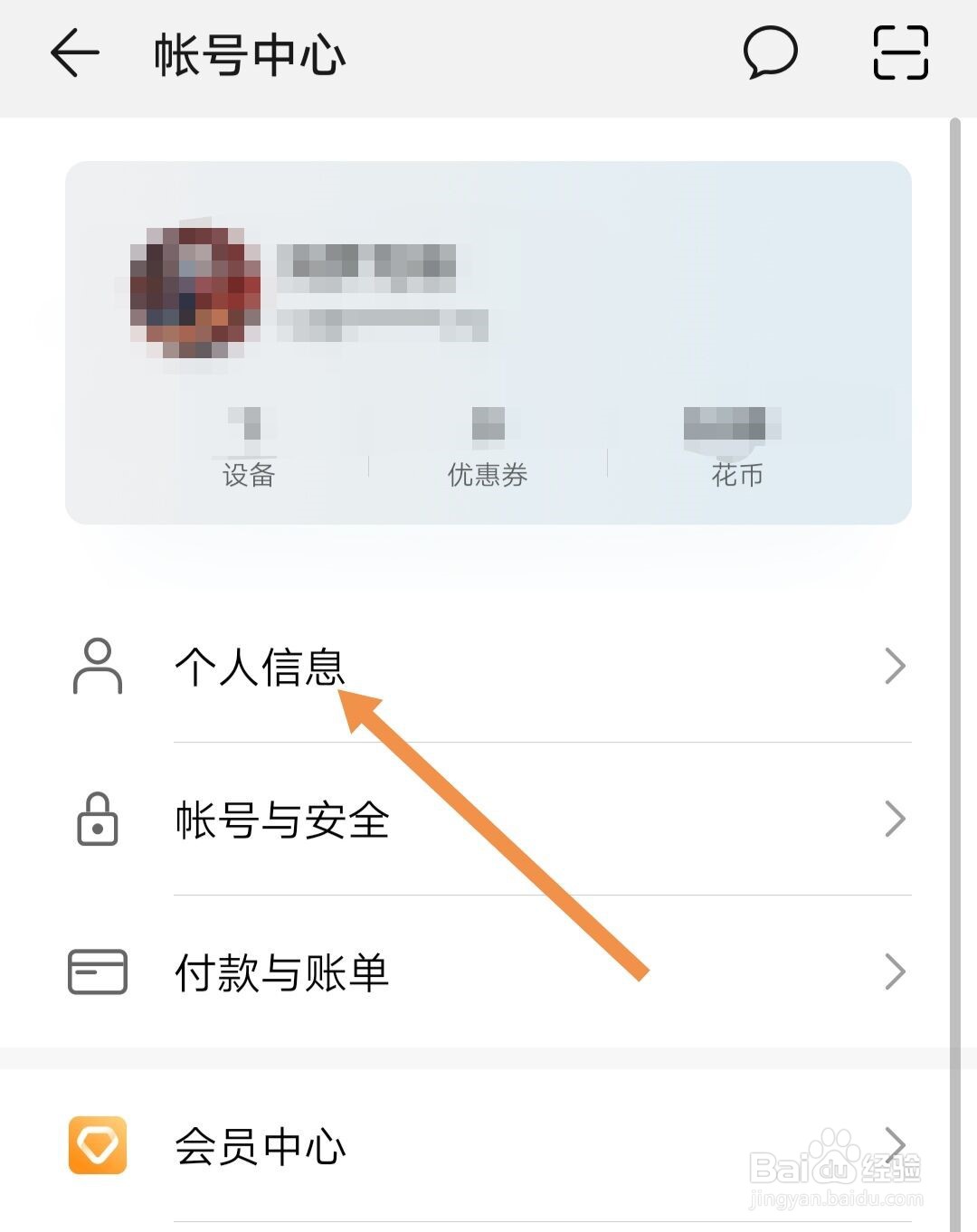Enter the 会员中心 member center
Image resolution: width=977 pixels, height=1232 pixels.
(261, 1144)
